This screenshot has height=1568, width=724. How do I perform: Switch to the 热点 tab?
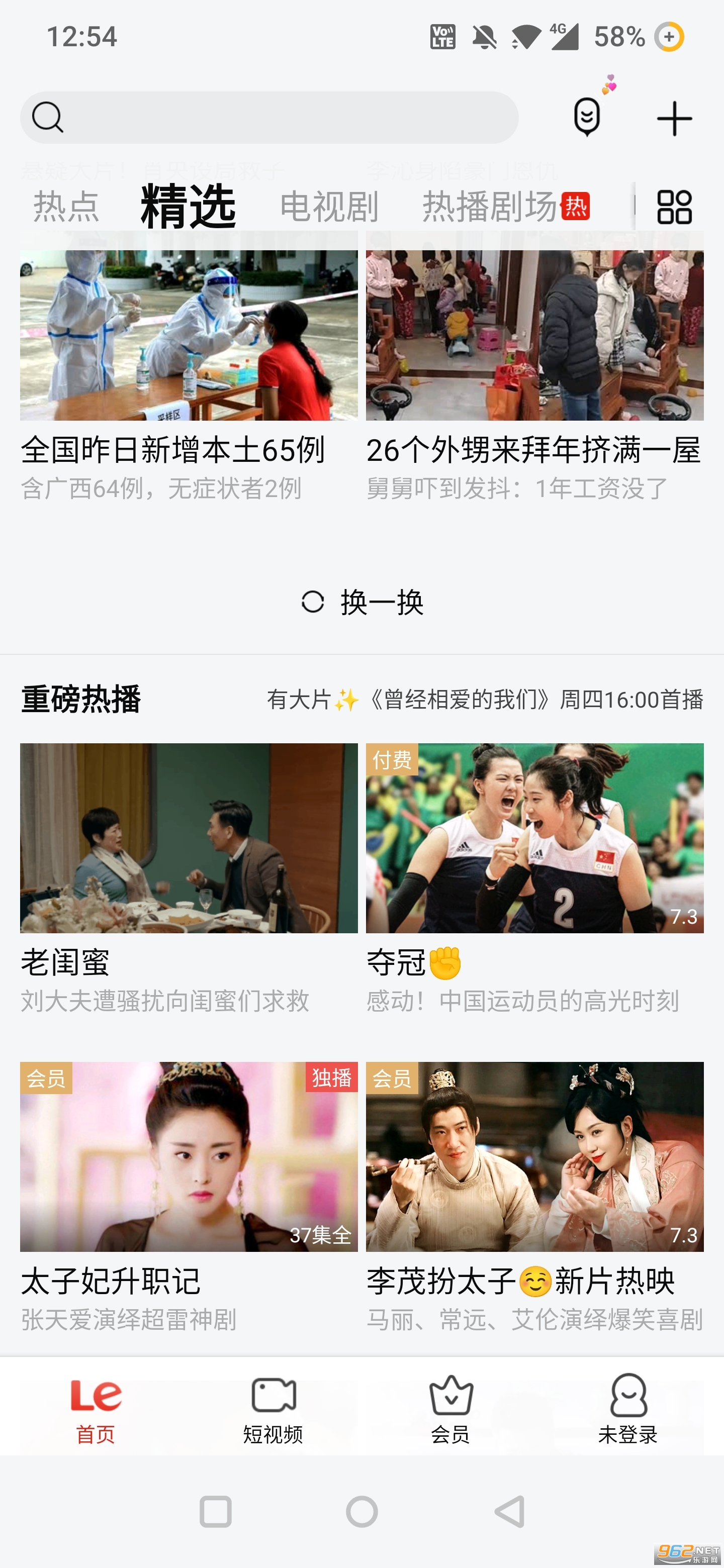coord(66,207)
